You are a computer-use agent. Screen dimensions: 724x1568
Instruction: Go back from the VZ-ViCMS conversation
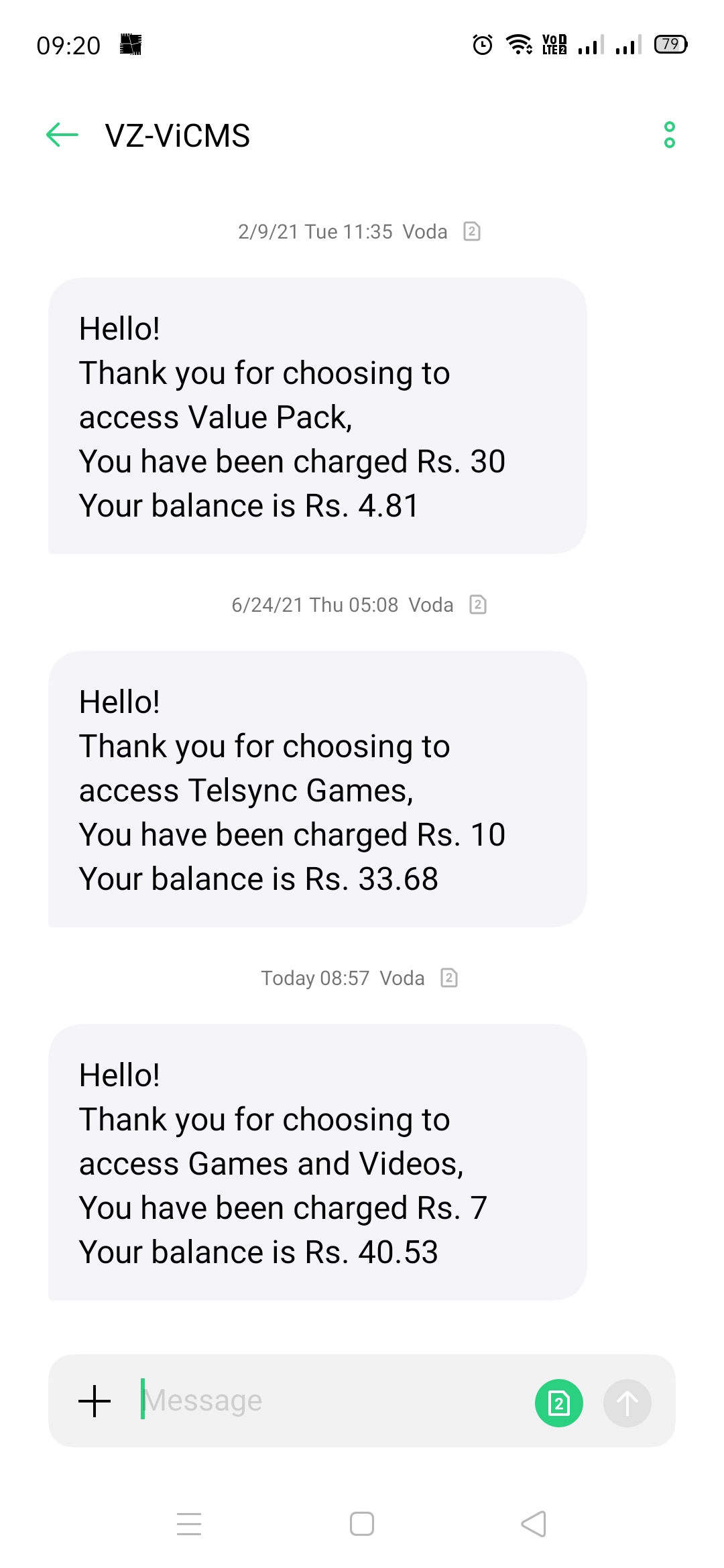(x=62, y=135)
